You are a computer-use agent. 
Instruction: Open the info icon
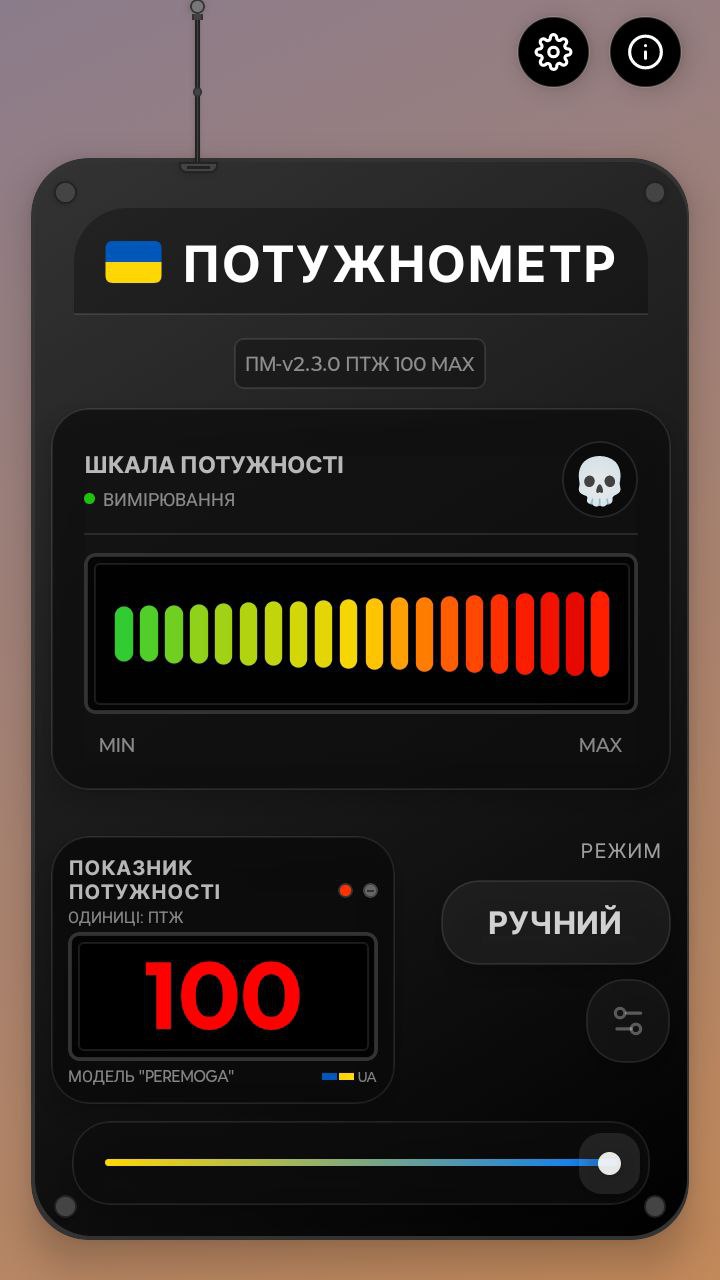coord(645,52)
